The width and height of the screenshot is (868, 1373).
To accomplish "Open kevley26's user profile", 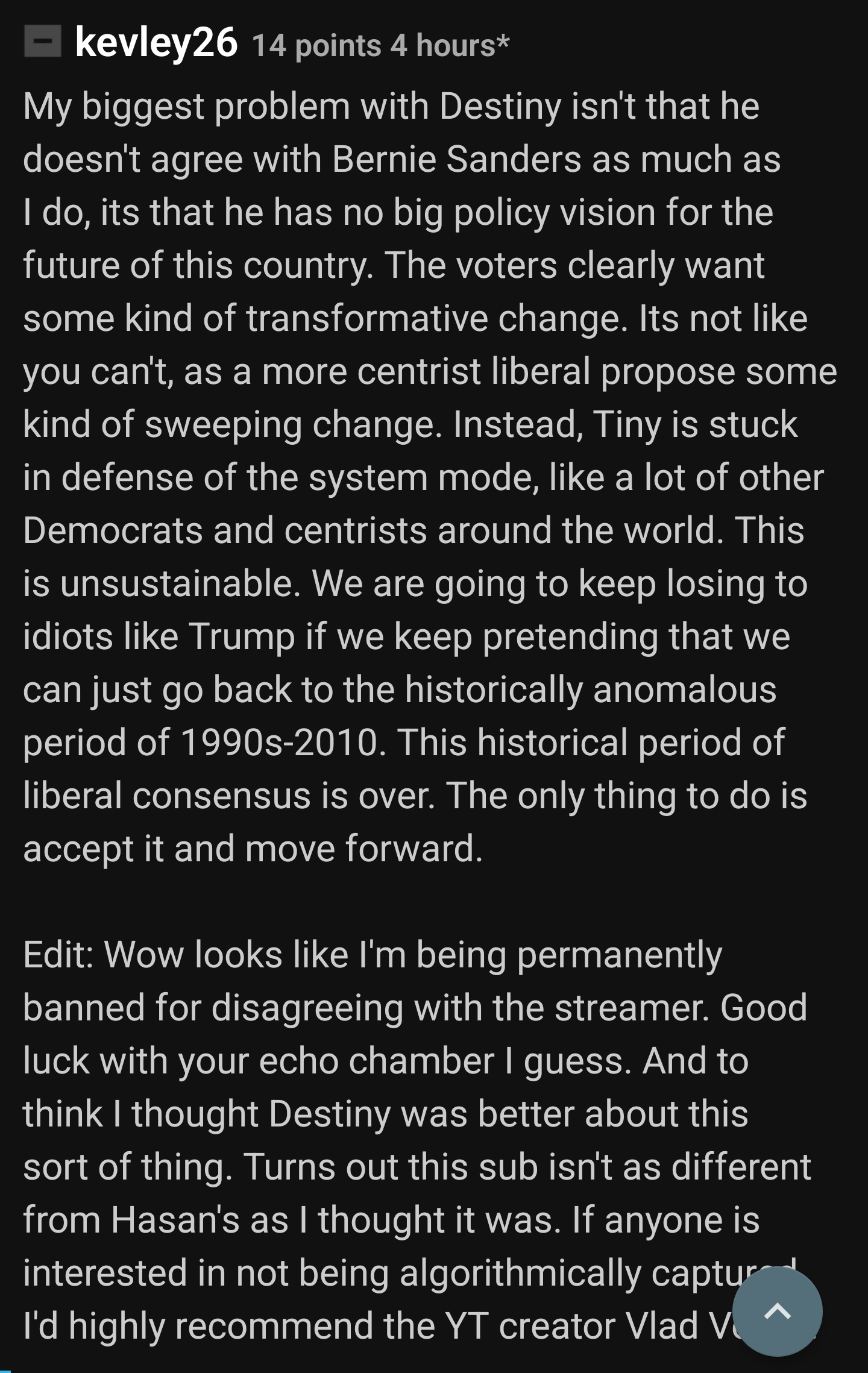I will pos(156,43).
